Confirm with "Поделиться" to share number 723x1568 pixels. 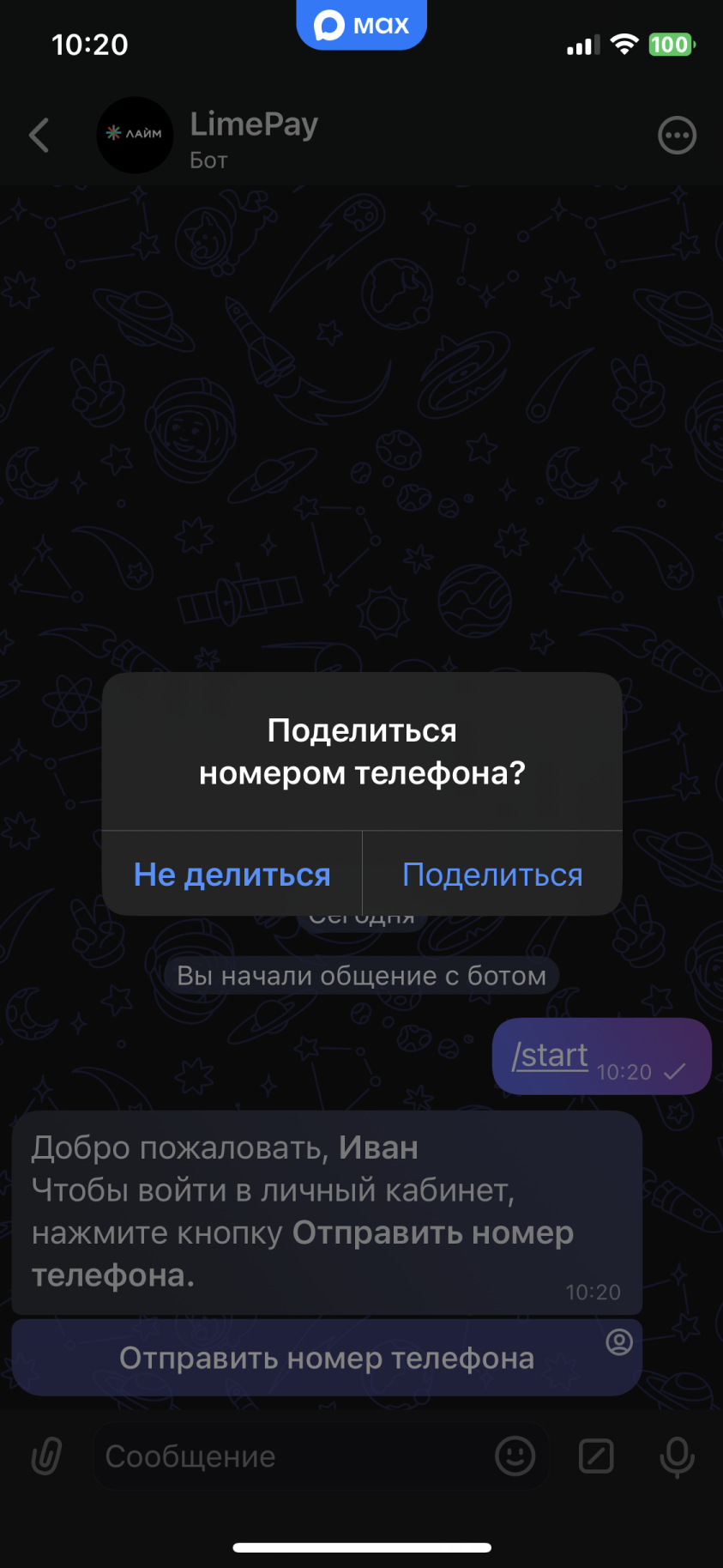pyautogui.click(x=492, y=875)
